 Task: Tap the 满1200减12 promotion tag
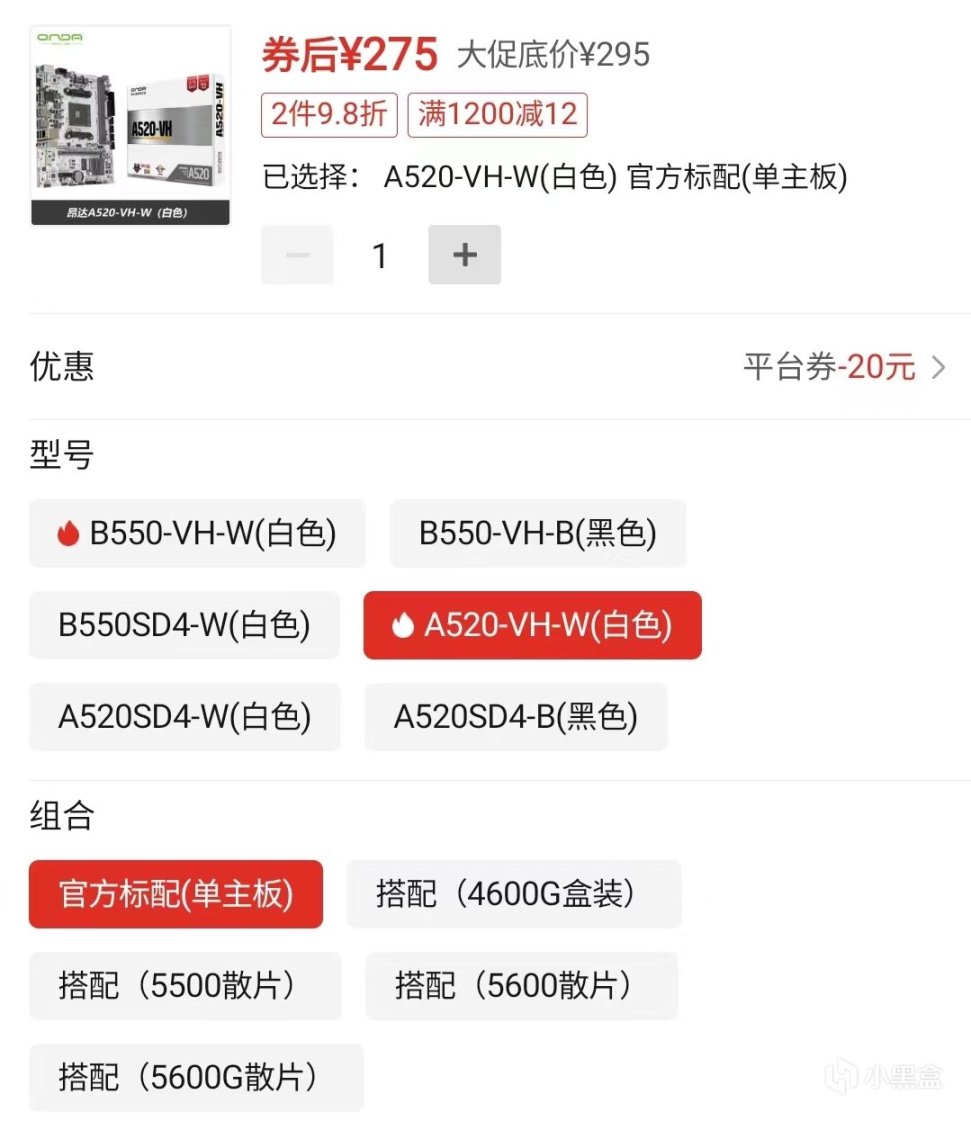pos(497,114)
